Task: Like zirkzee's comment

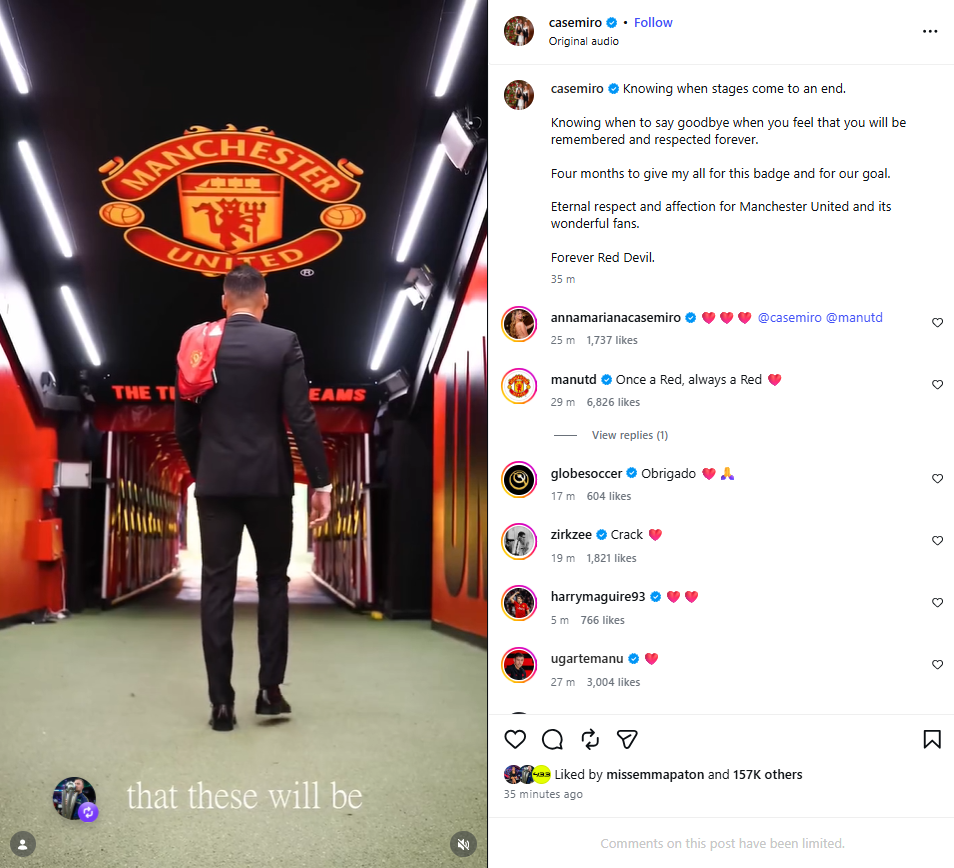Action: coord(937,541)
